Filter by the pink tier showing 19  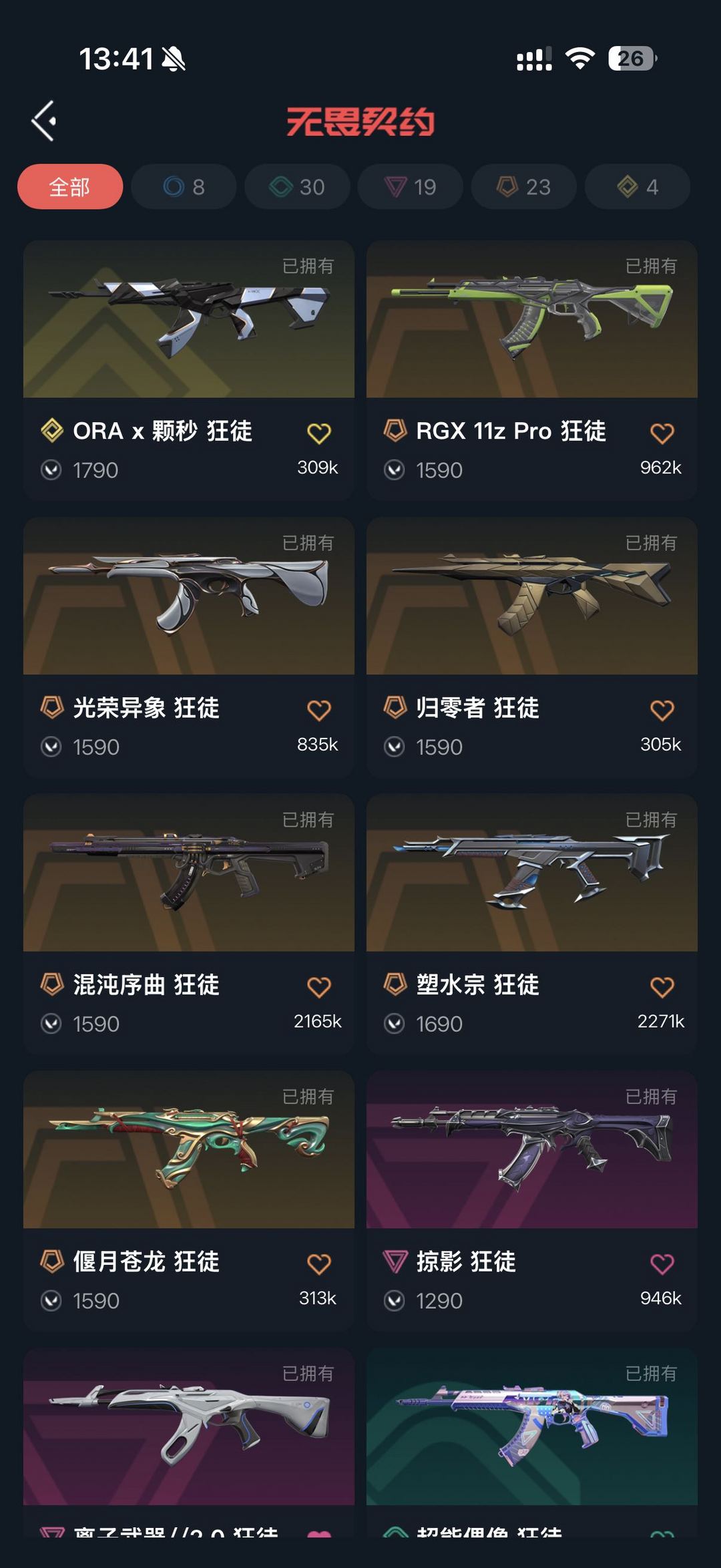pos(411,186)
